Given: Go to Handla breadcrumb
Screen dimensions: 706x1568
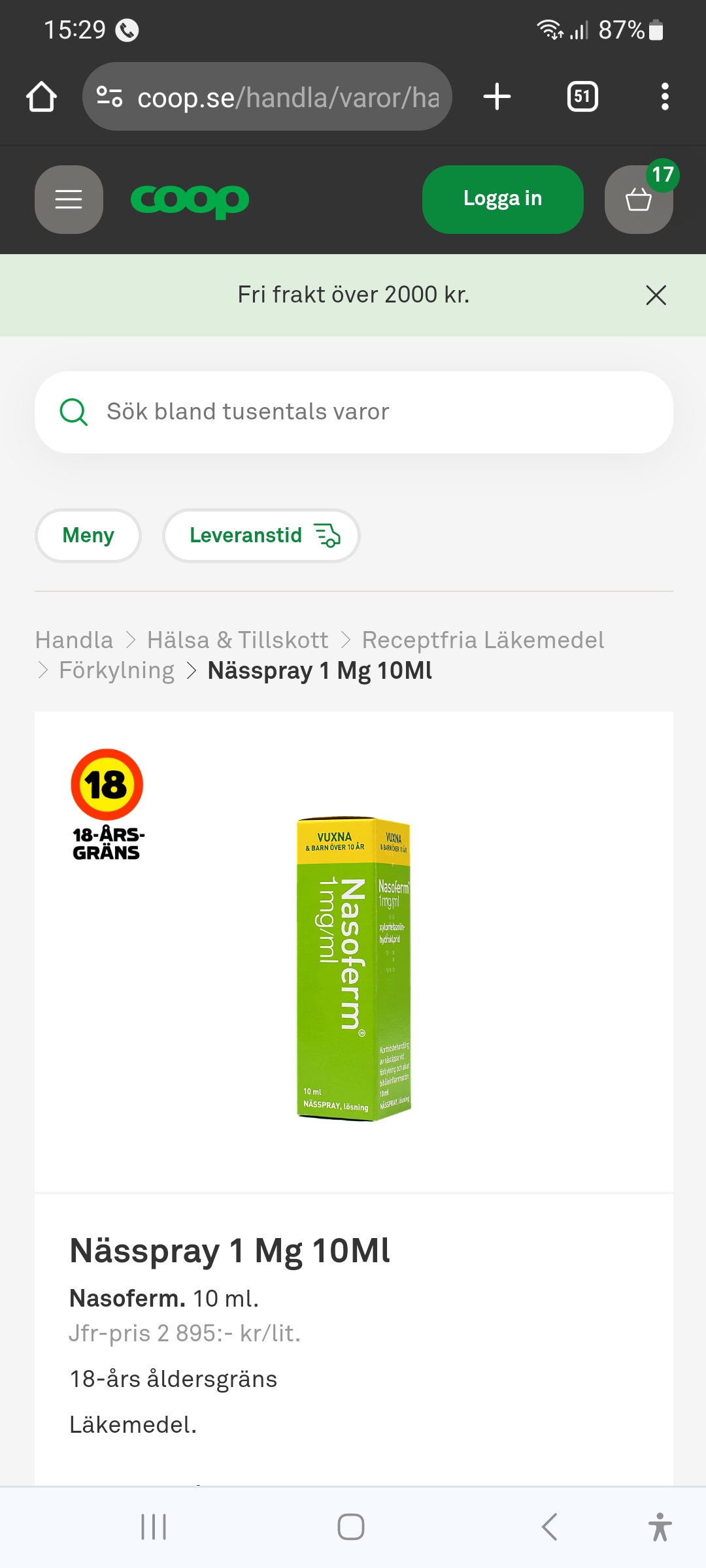Looking at the screenshot, I should pos(74,640).
